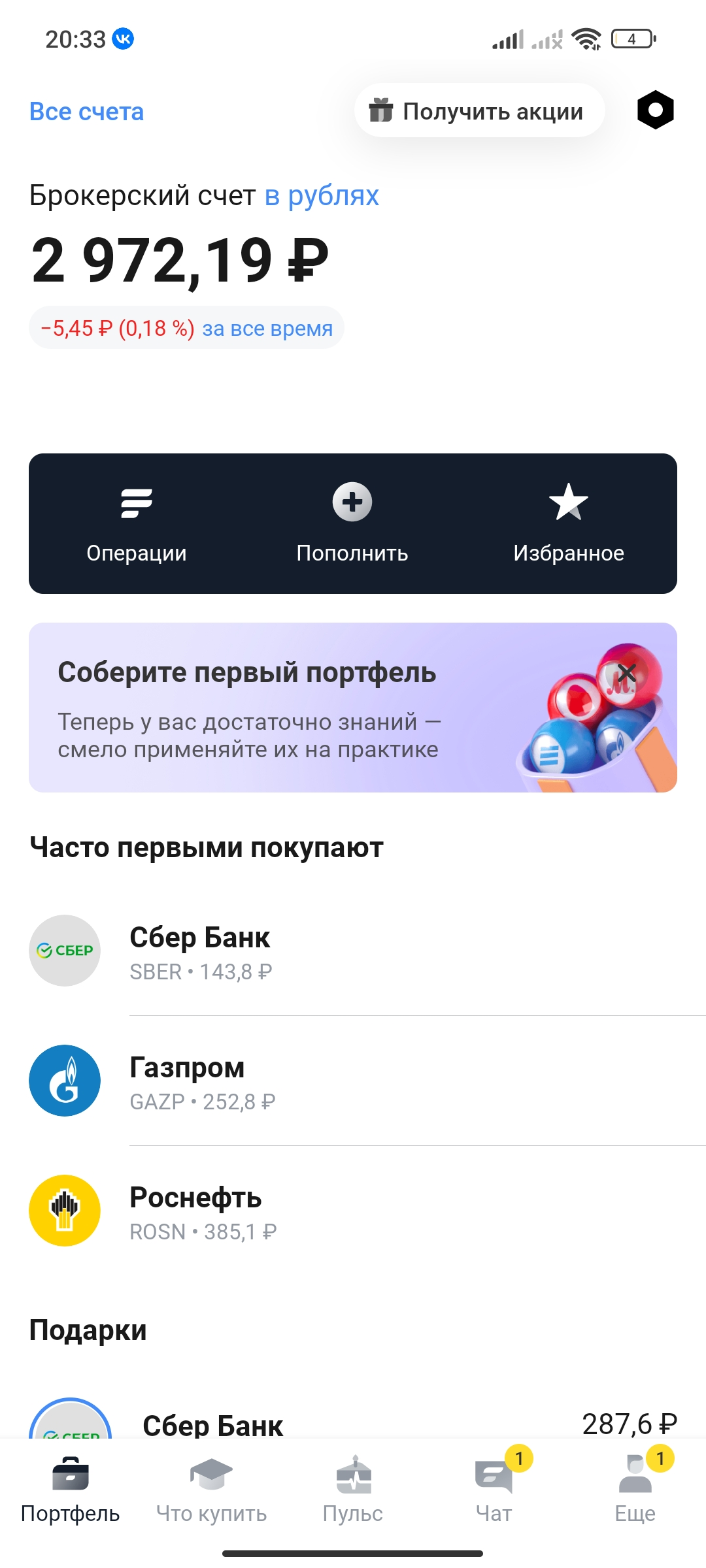706x1568 pixels.
Task: Open Газпром GAZP stock
Action: [x=353, y=1081]
